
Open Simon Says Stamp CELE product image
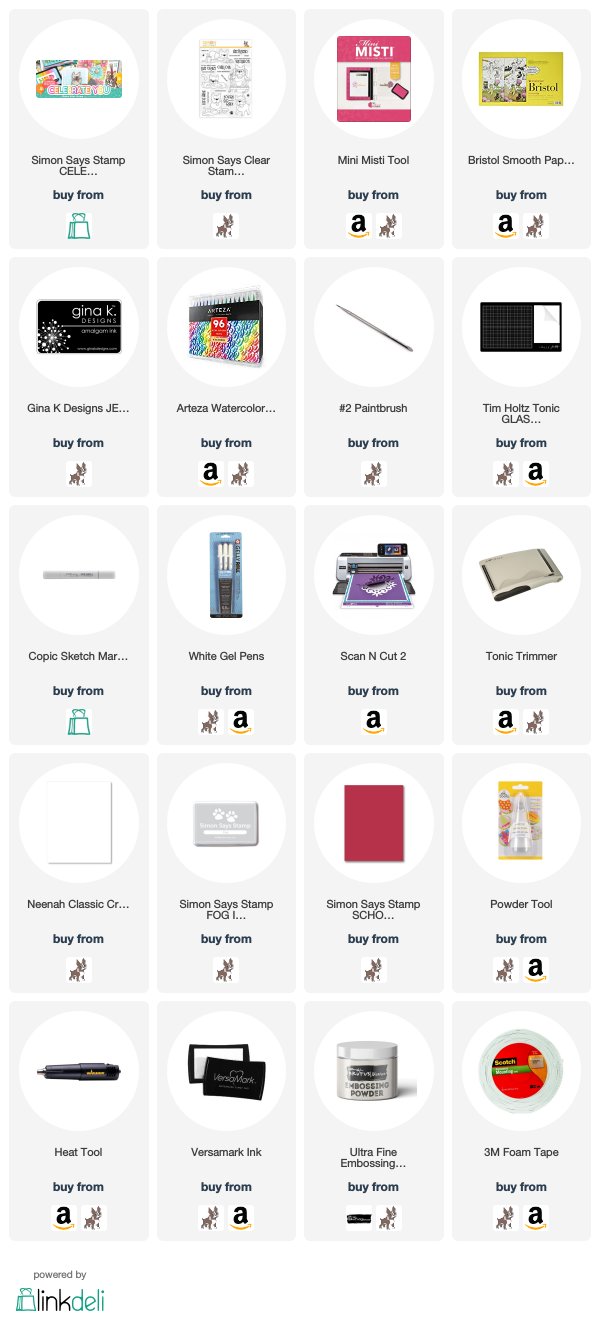[78, 79]
